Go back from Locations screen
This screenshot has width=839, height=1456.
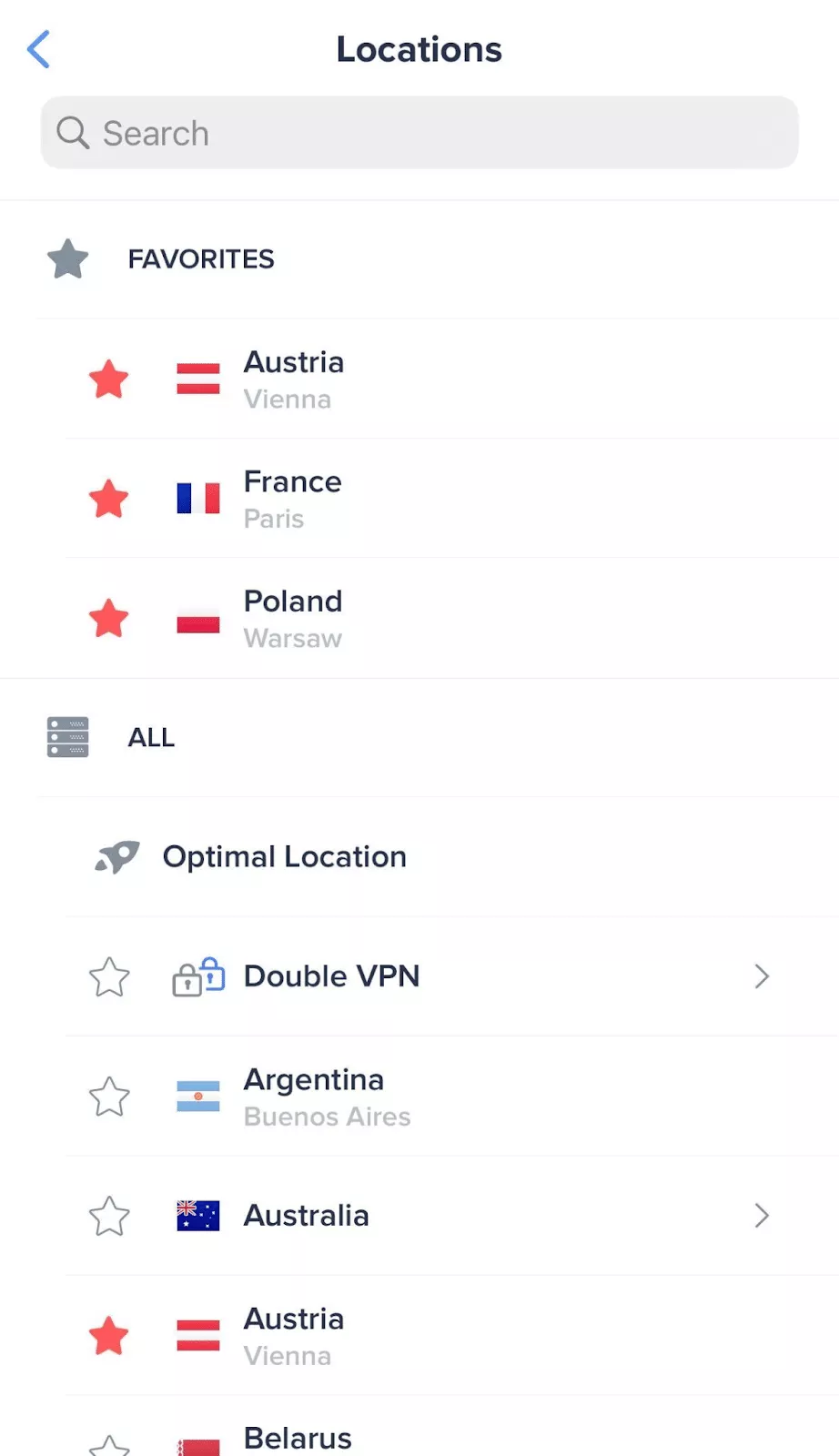point(38,49)
